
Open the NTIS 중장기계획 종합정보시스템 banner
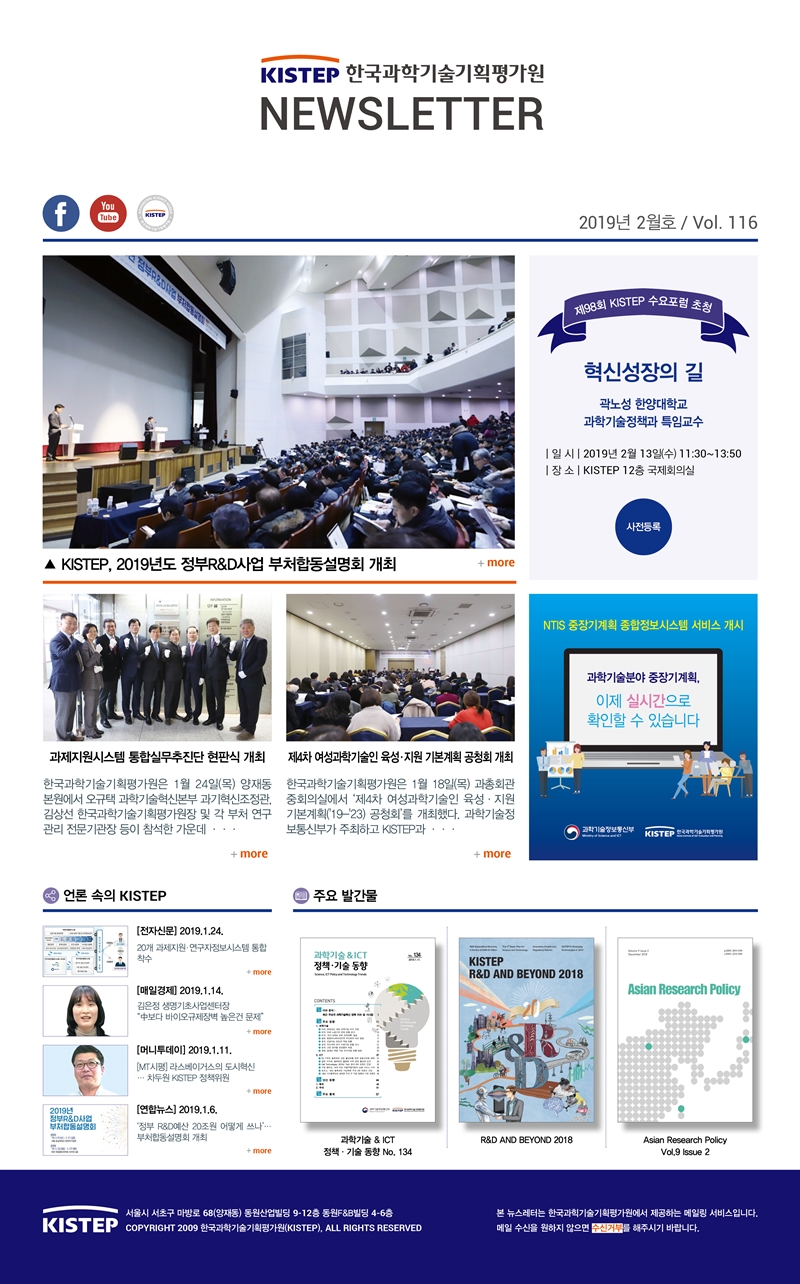point(643,727)
